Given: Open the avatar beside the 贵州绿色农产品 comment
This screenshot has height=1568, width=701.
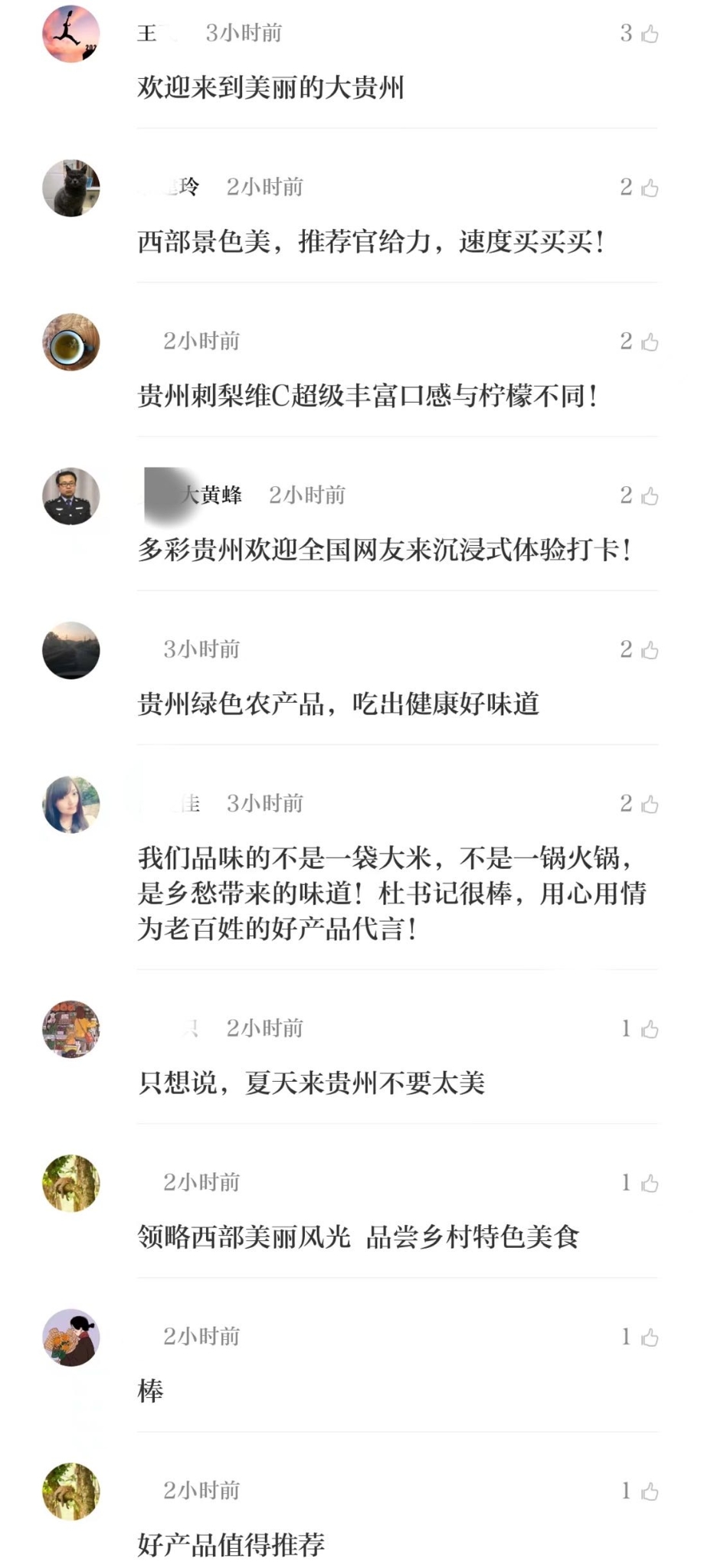Looking at the screenshot, I should (x=70, y=651).
